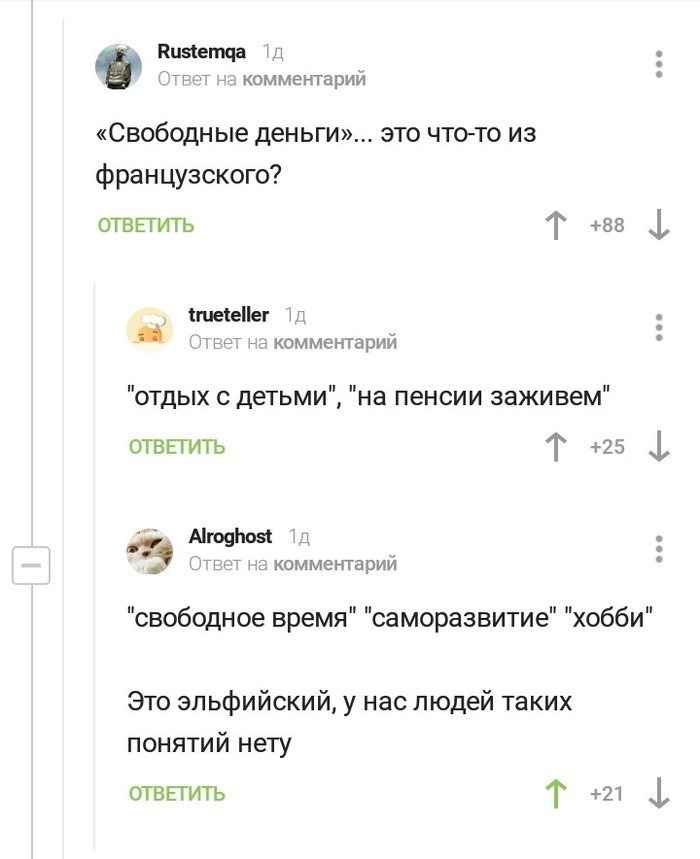This screenshot has width=700, height=859.
Task: Open overflow menu on Alroghost's comment
Action: pyautogui.click(x=659, y=549)
